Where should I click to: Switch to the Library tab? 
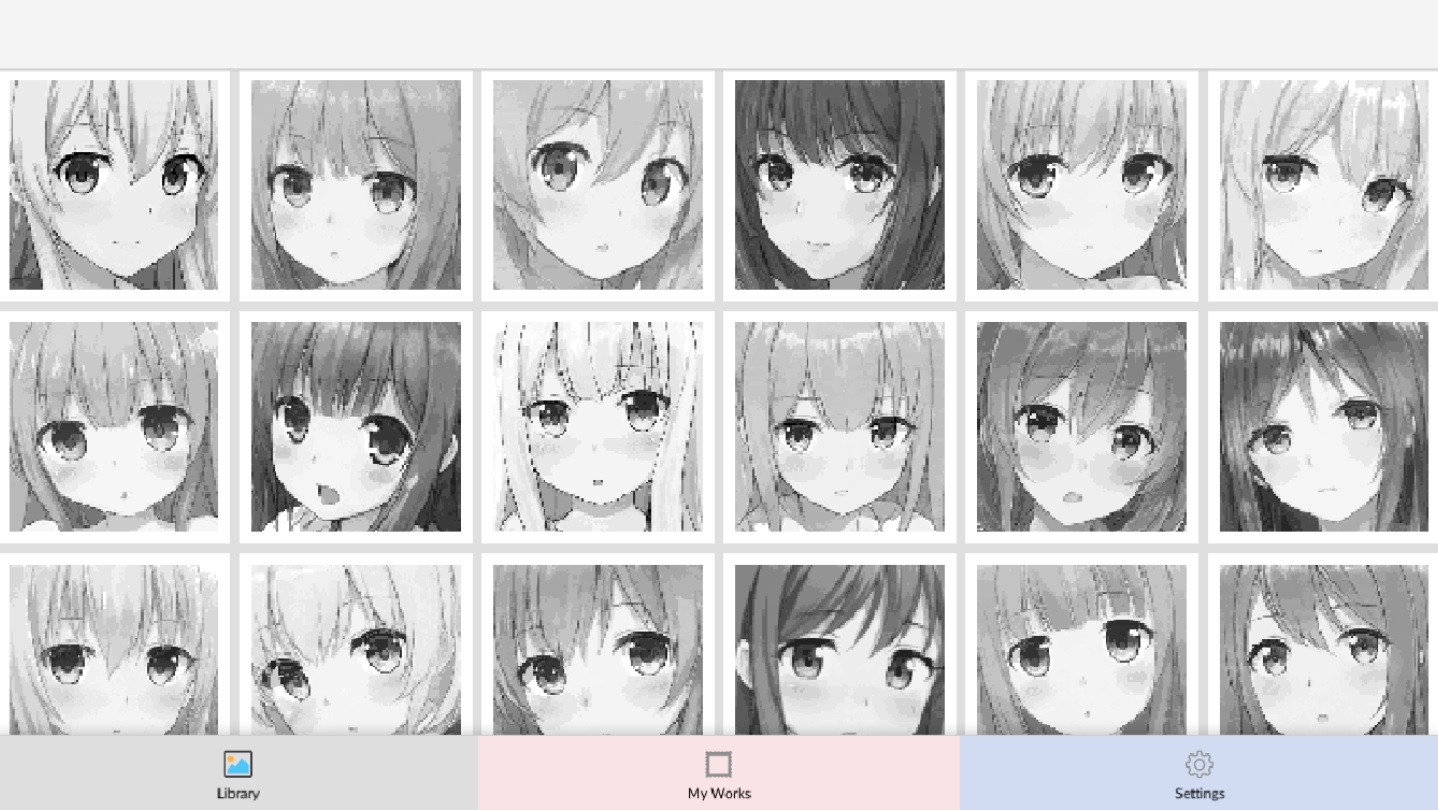tap(238, 773)
